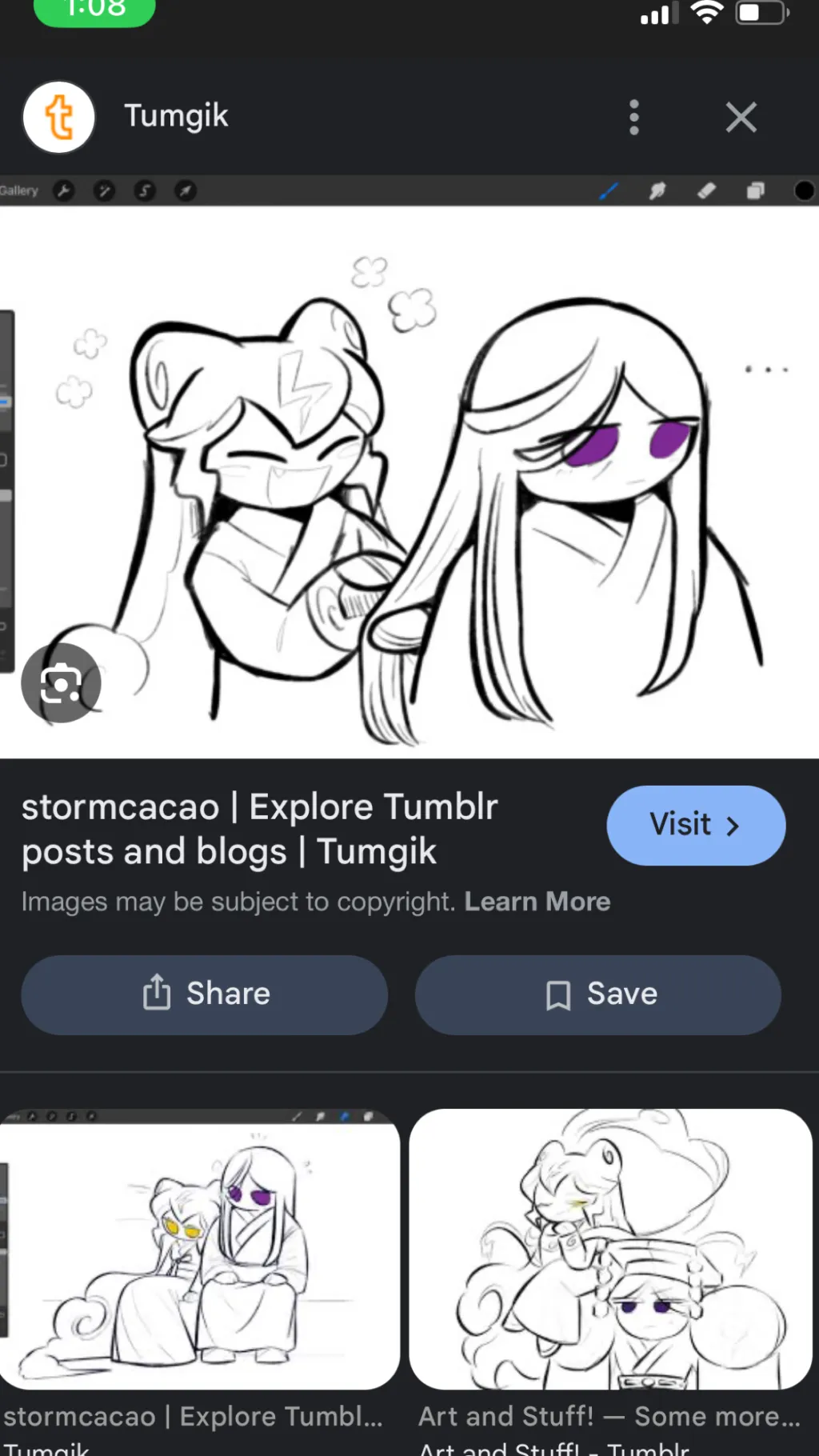Open the stormcacao related image from Tumgik
819x1456 pixels.
click(200, 1250)
